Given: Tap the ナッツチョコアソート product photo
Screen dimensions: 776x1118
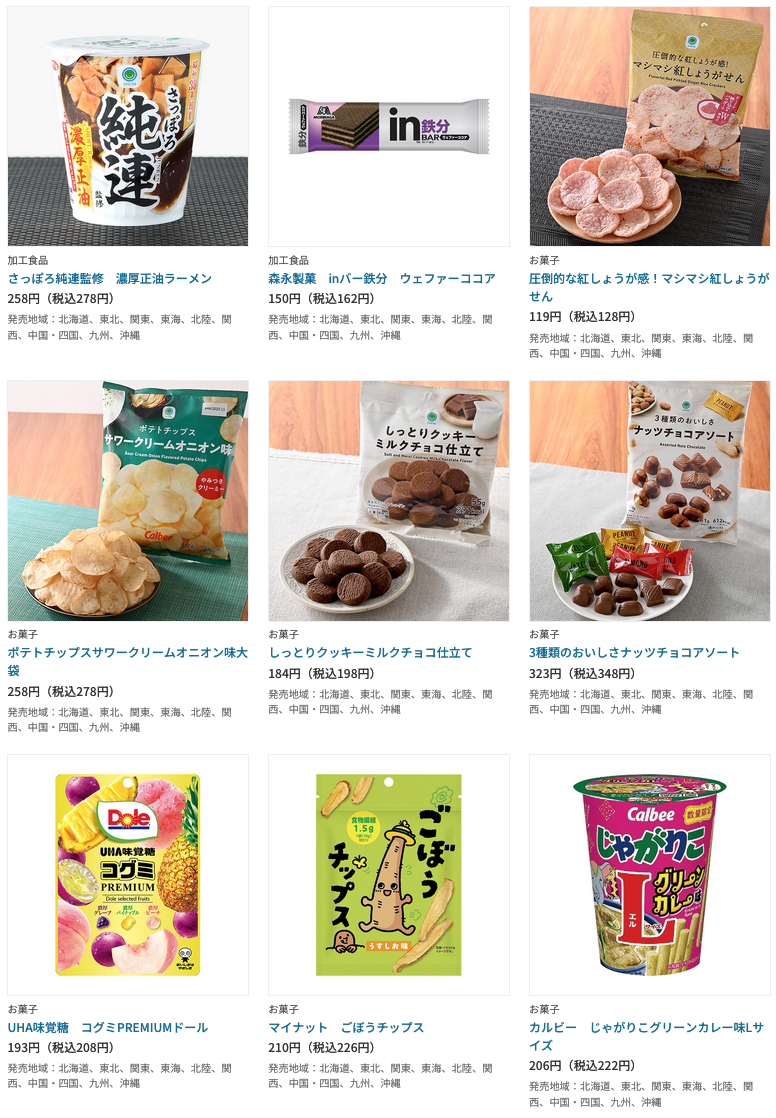Looking at the screenshot, I should pos(650,500).
